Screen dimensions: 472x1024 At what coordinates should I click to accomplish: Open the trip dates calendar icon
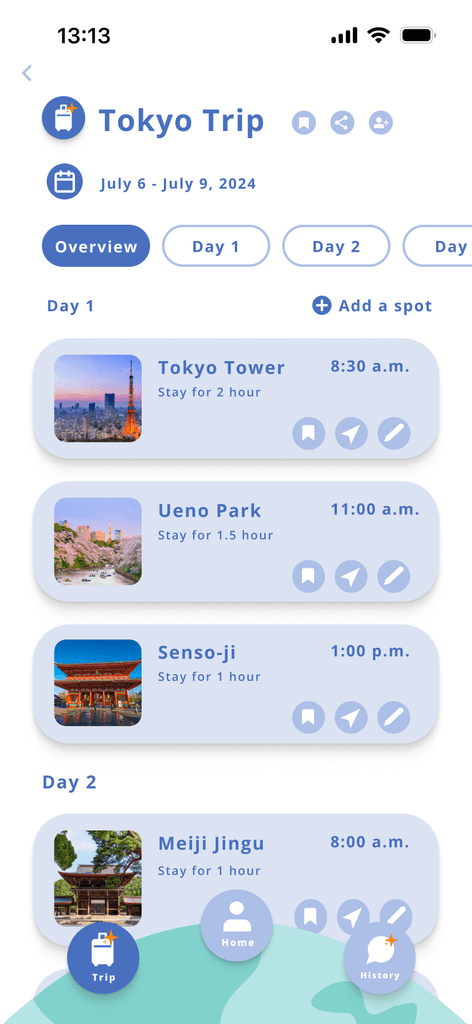point(65,182)
